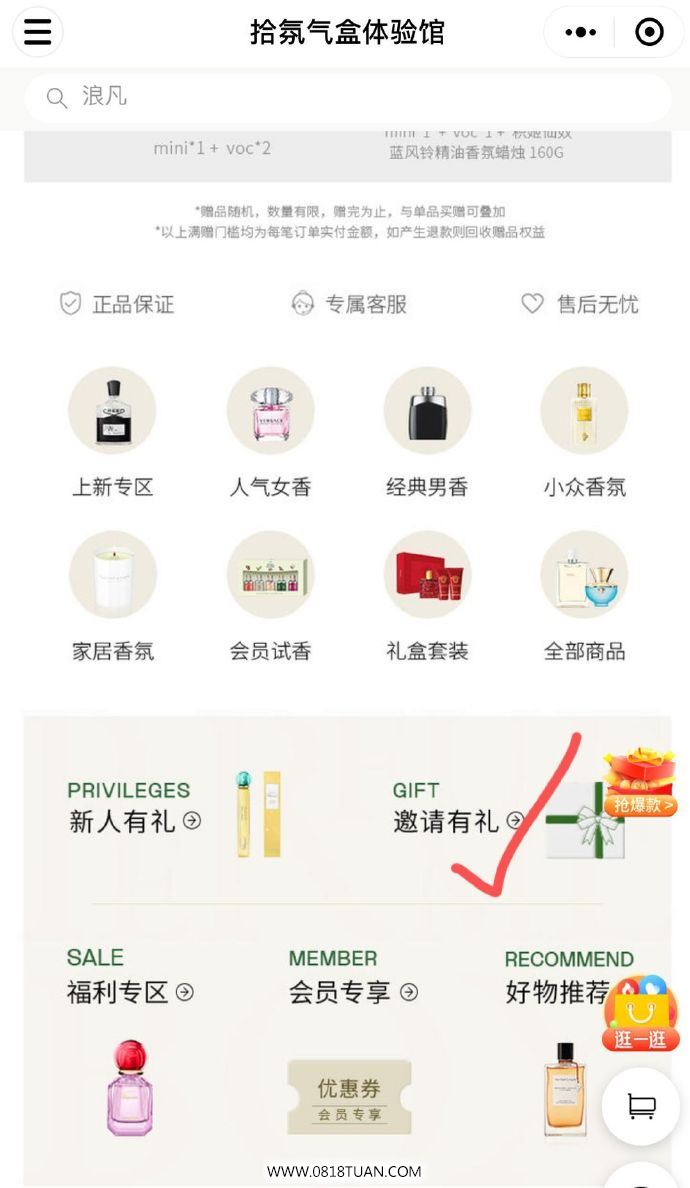Image resolution: width=690 pixels, height=1188 pixels.
Task: Go to the 福利专区 sale section
Action: [x=130, y=1046]
